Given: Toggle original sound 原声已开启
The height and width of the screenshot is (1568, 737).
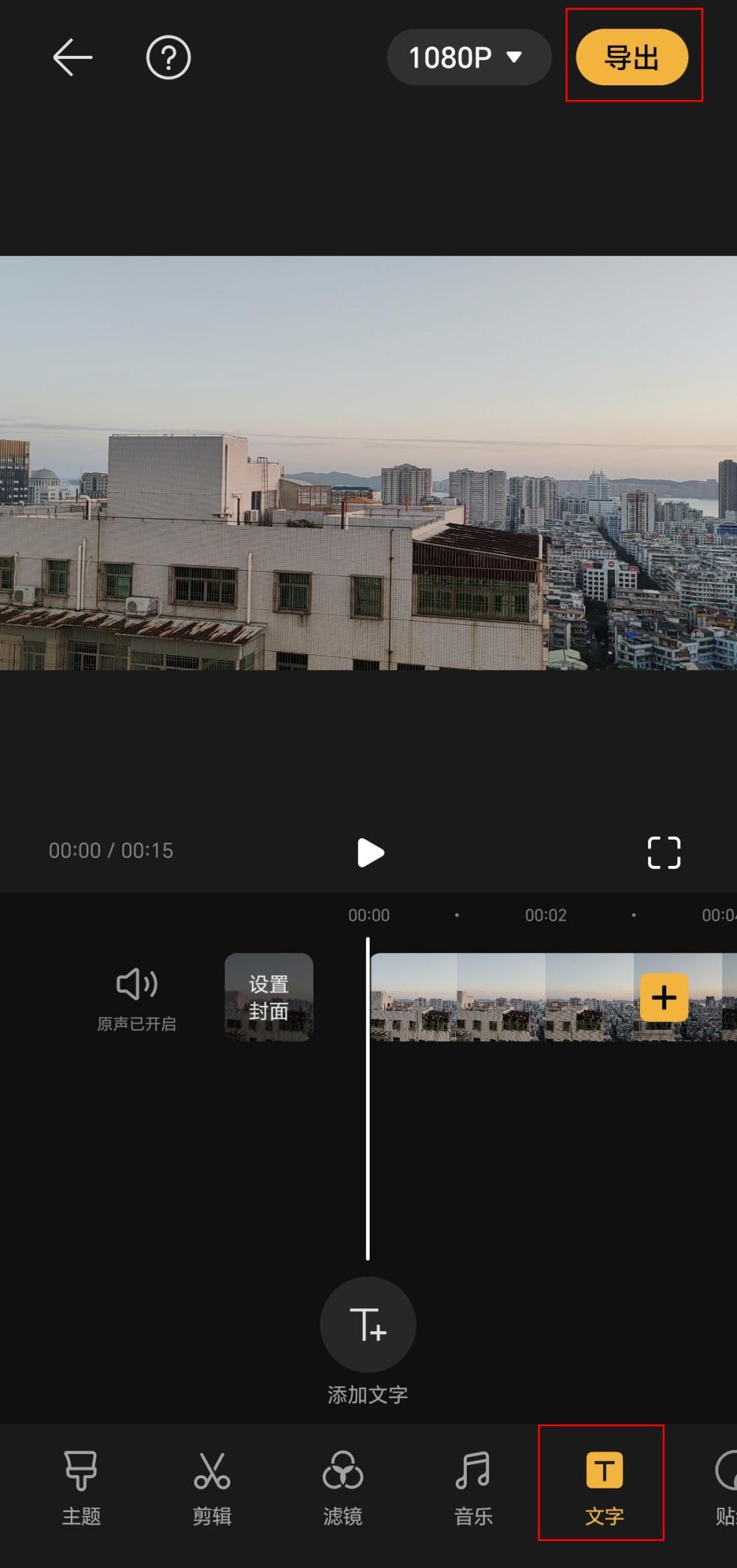Looking at the screenshot, I should [x=137, y=997].
